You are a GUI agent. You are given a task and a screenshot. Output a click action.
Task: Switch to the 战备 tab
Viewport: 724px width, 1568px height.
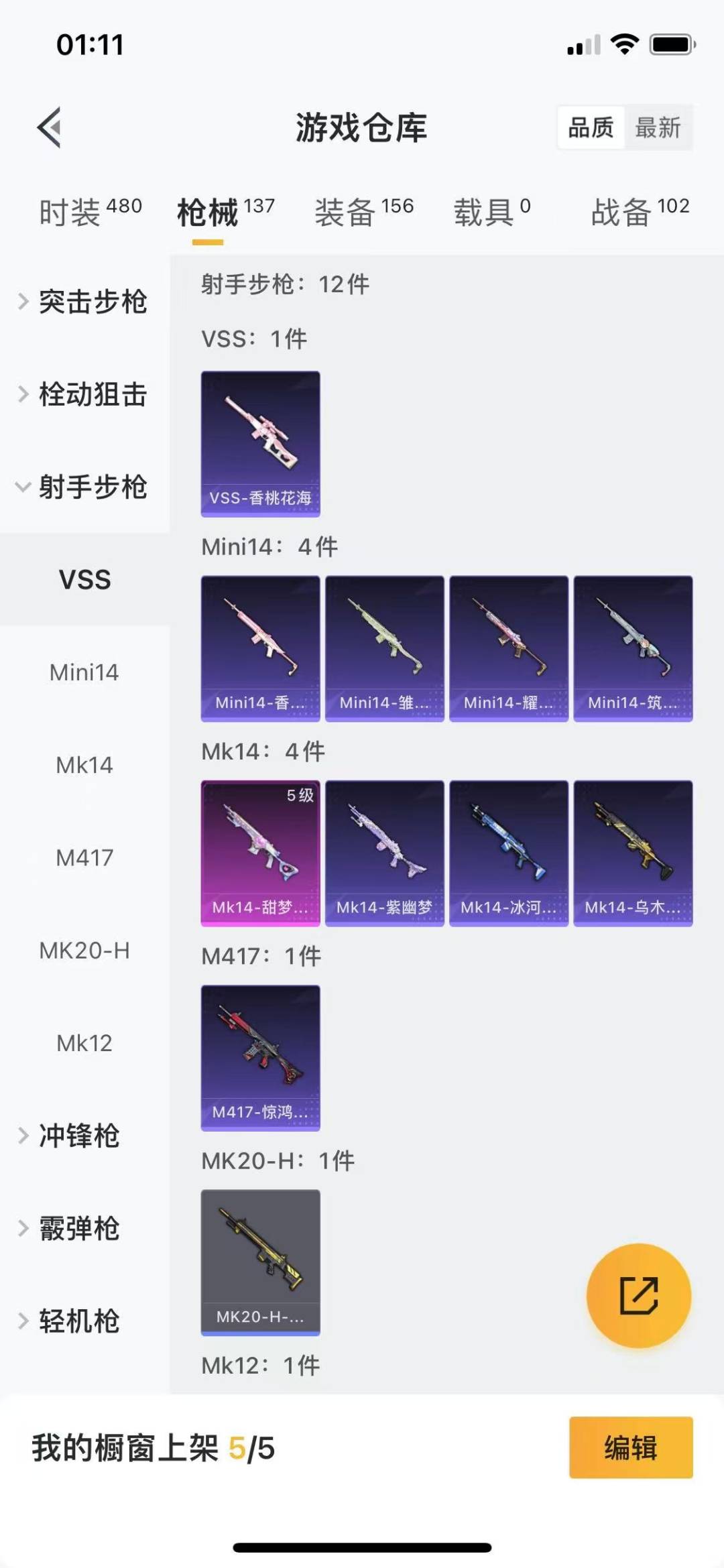click(x=640, y=212)
